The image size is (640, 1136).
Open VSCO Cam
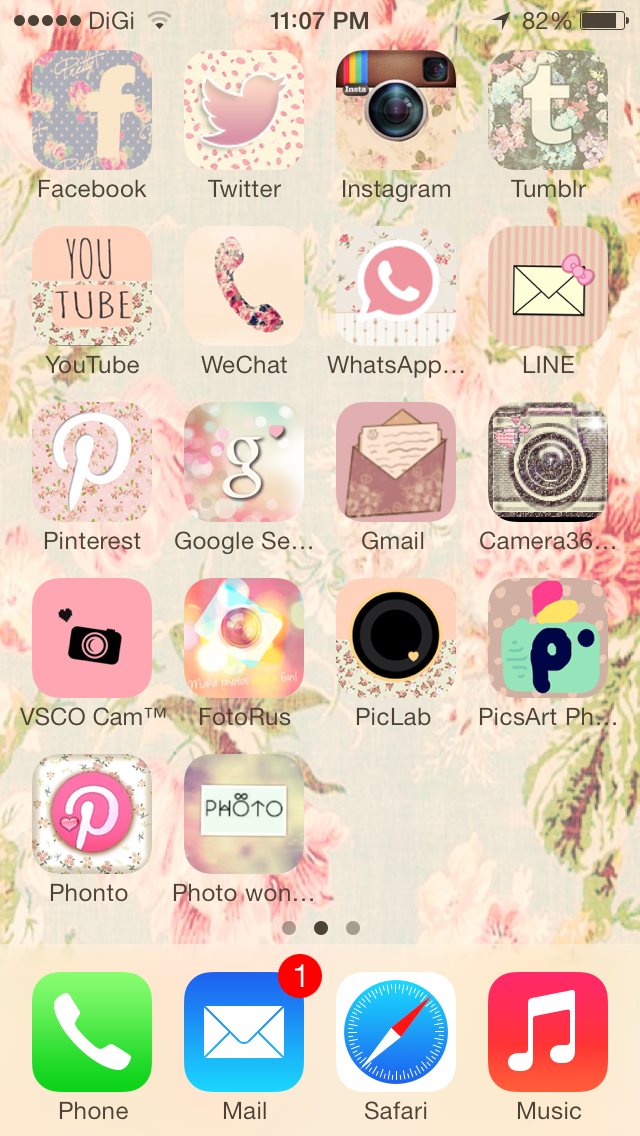[x=92, y=638]
